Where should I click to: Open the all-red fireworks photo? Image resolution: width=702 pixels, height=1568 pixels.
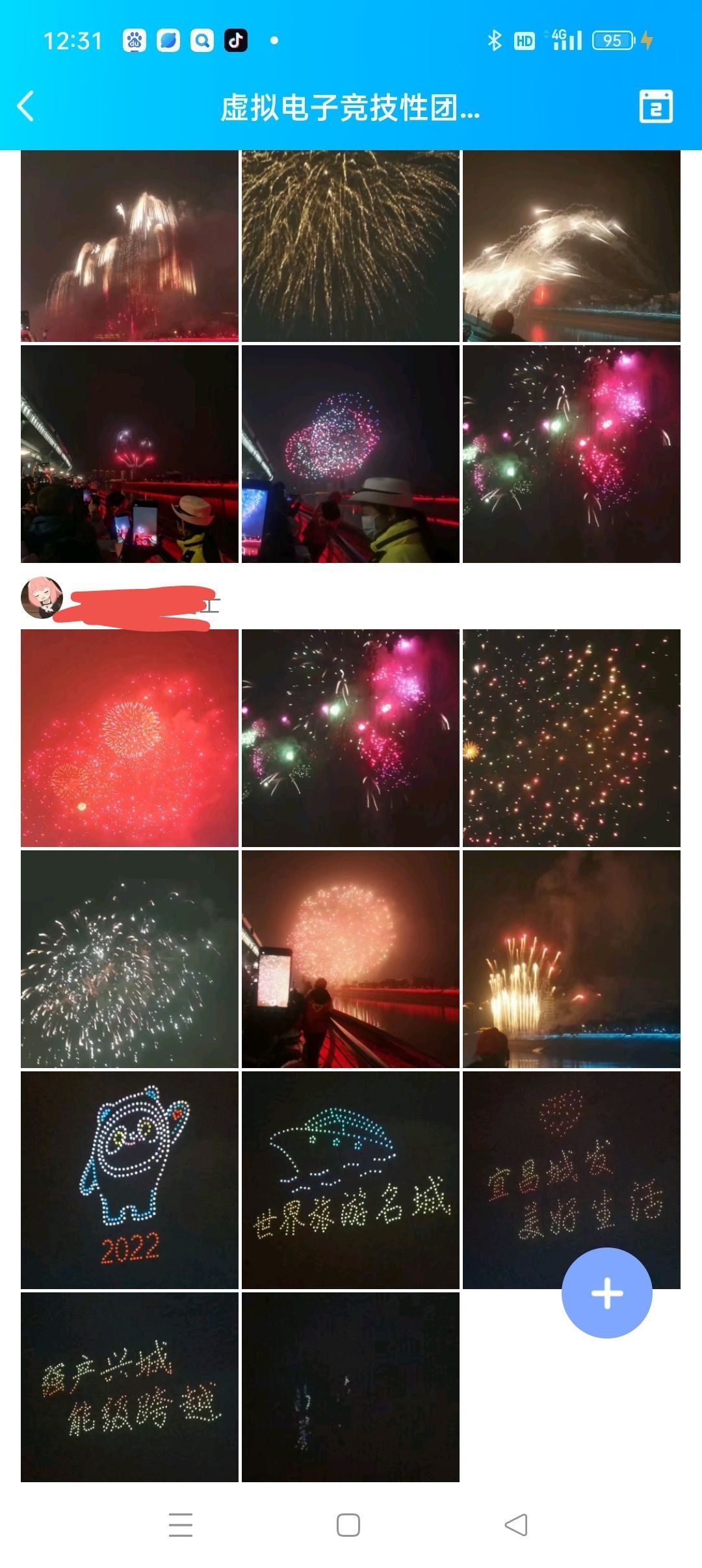click(x=129, y=738)
